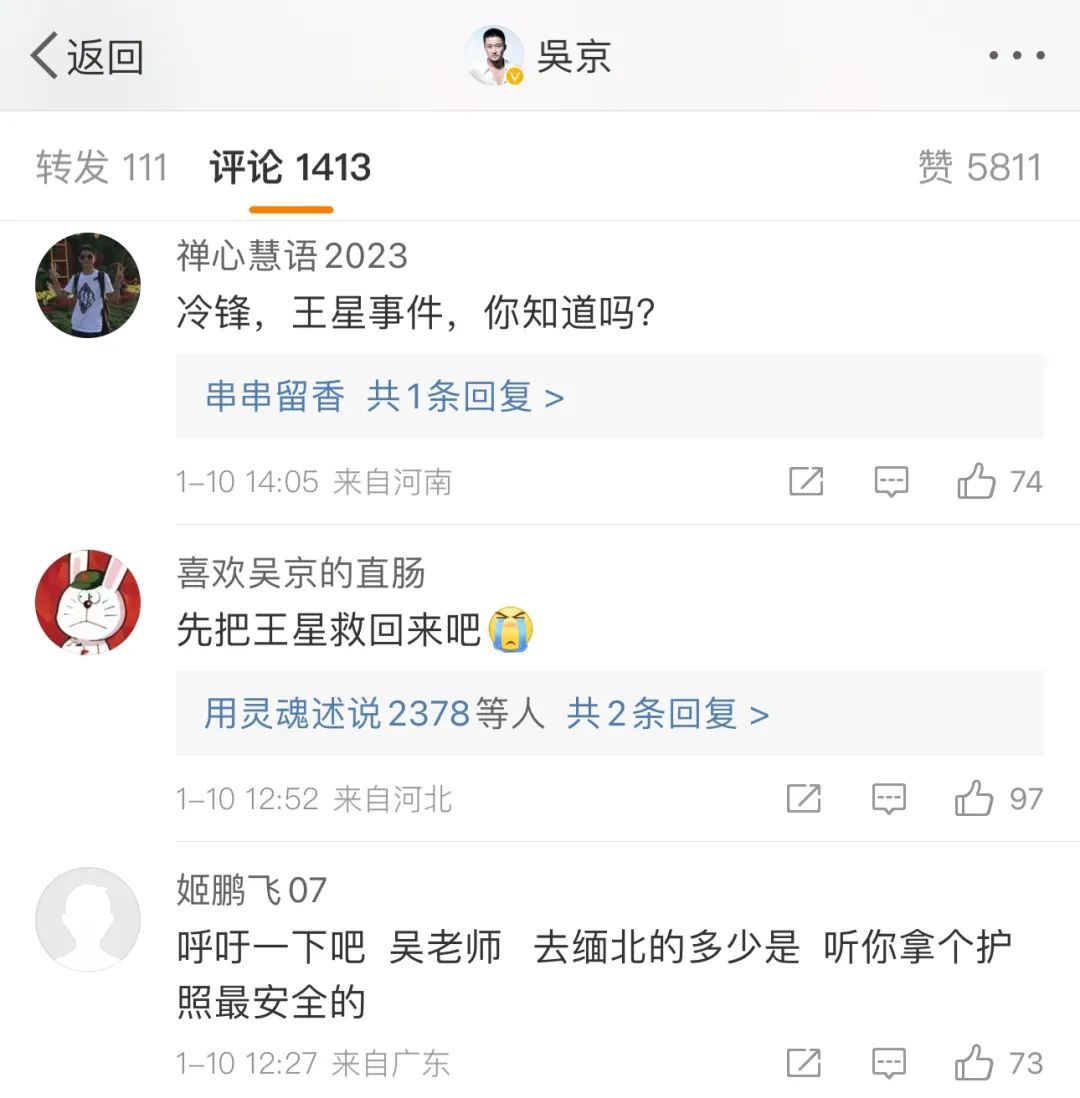Viewport: 1080px width, 1098px height.
Task: Switch to the 赞 5811 tab
Action: tap(979, 167)
